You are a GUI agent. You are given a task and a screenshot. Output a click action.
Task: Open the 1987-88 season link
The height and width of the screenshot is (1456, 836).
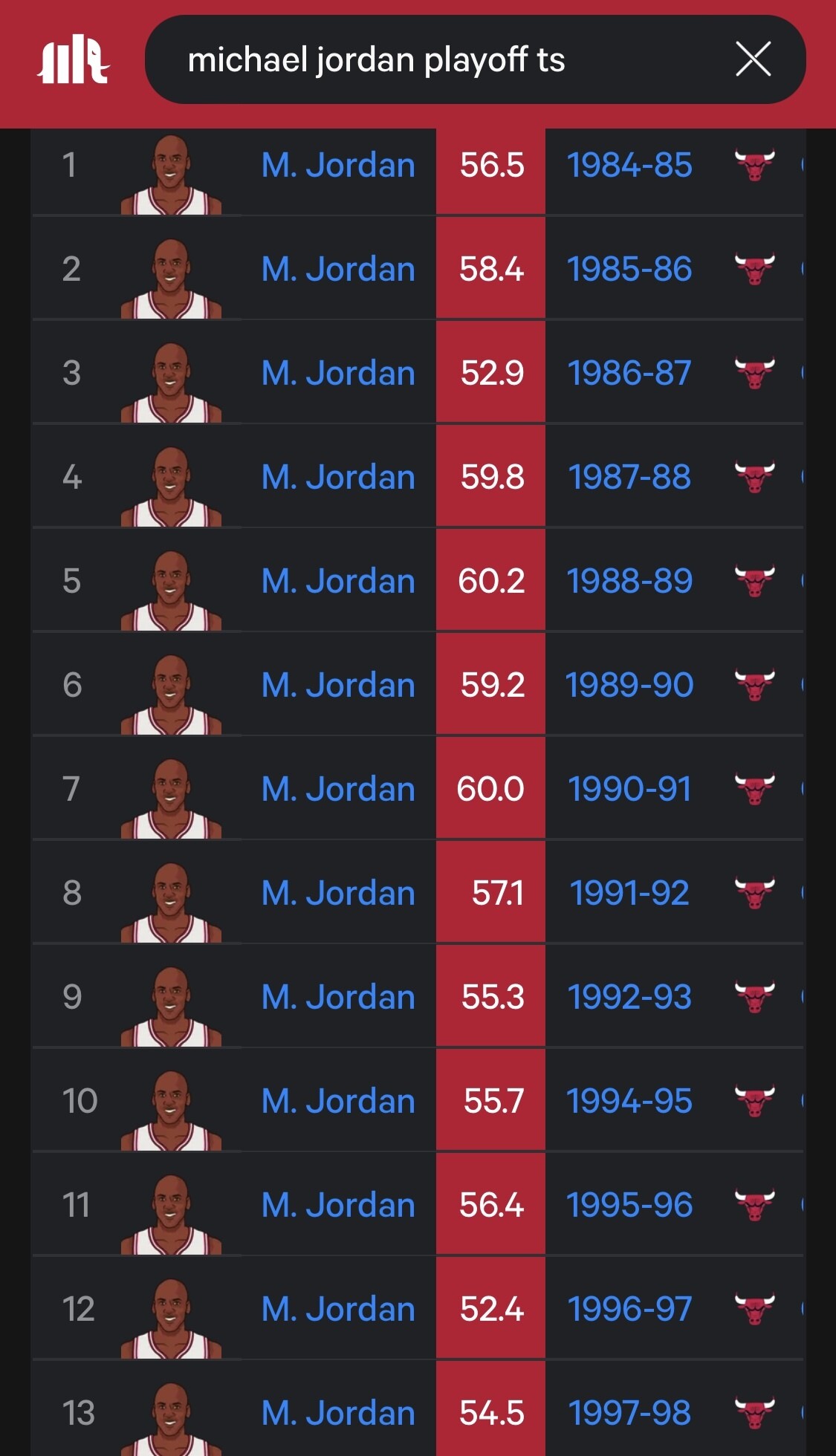pyautogui.click(x=629, y=477)
